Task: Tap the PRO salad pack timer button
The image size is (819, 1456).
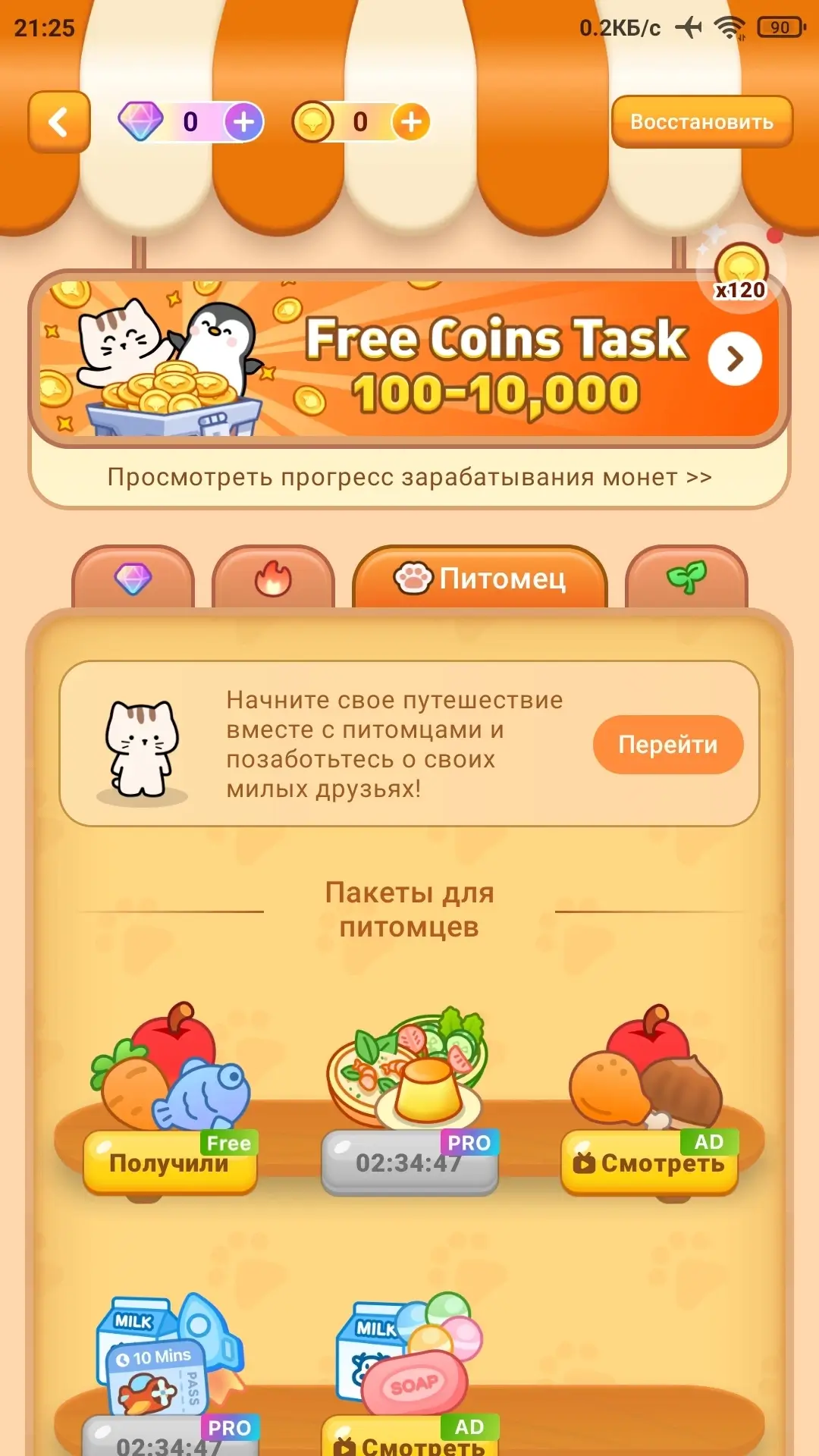Action: click(x=409, y=1163)
